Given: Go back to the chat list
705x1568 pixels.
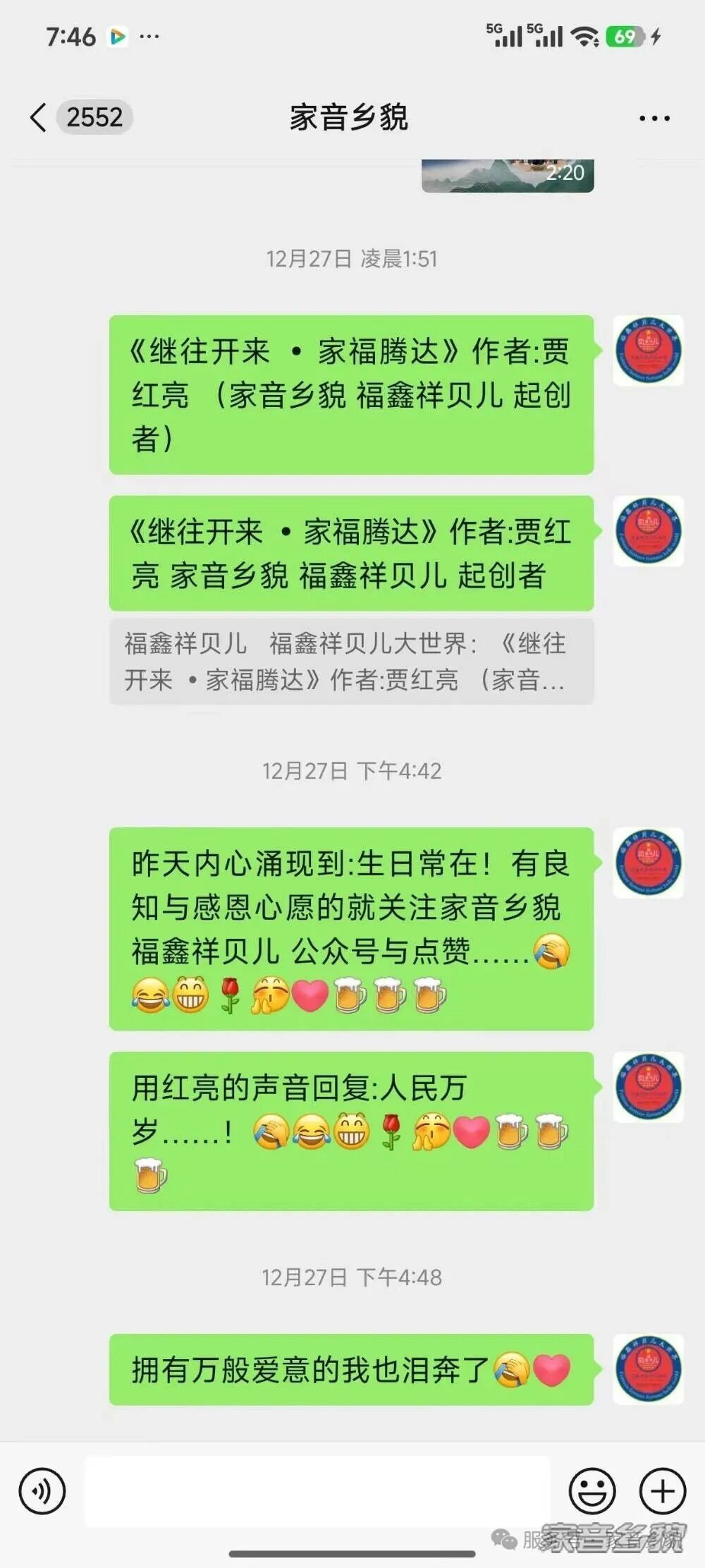Looking at the screenshot, I should (x=39, y=117).
